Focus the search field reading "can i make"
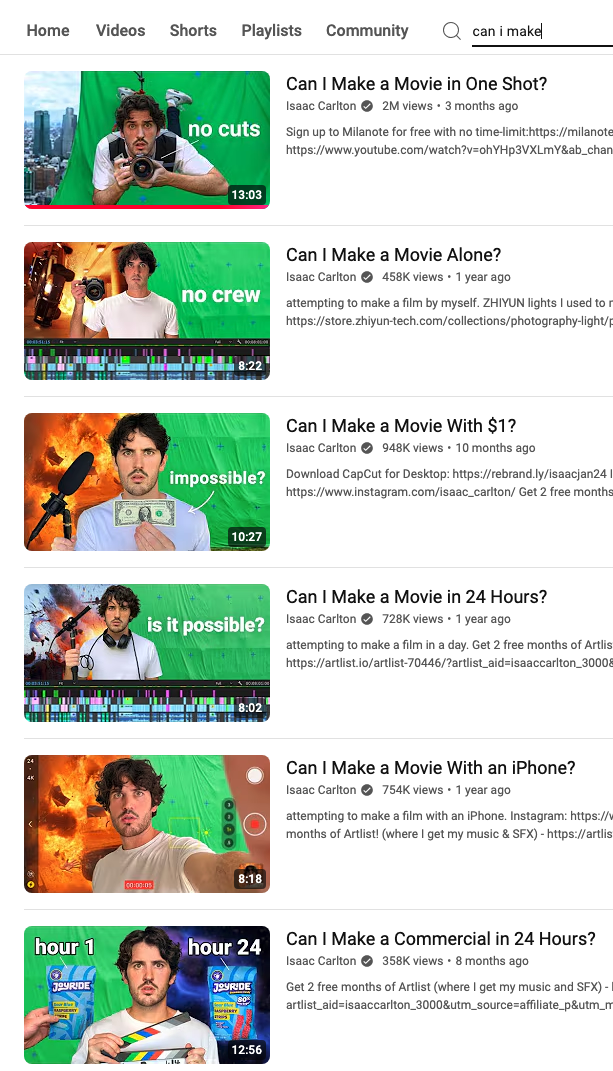 [540, 31]
